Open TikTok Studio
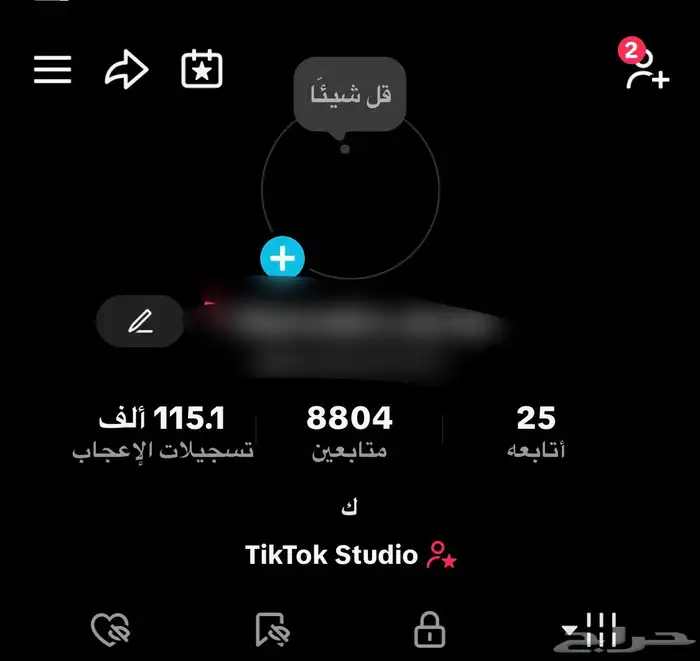This screenshot has width=700, height=661. [350, 555]
